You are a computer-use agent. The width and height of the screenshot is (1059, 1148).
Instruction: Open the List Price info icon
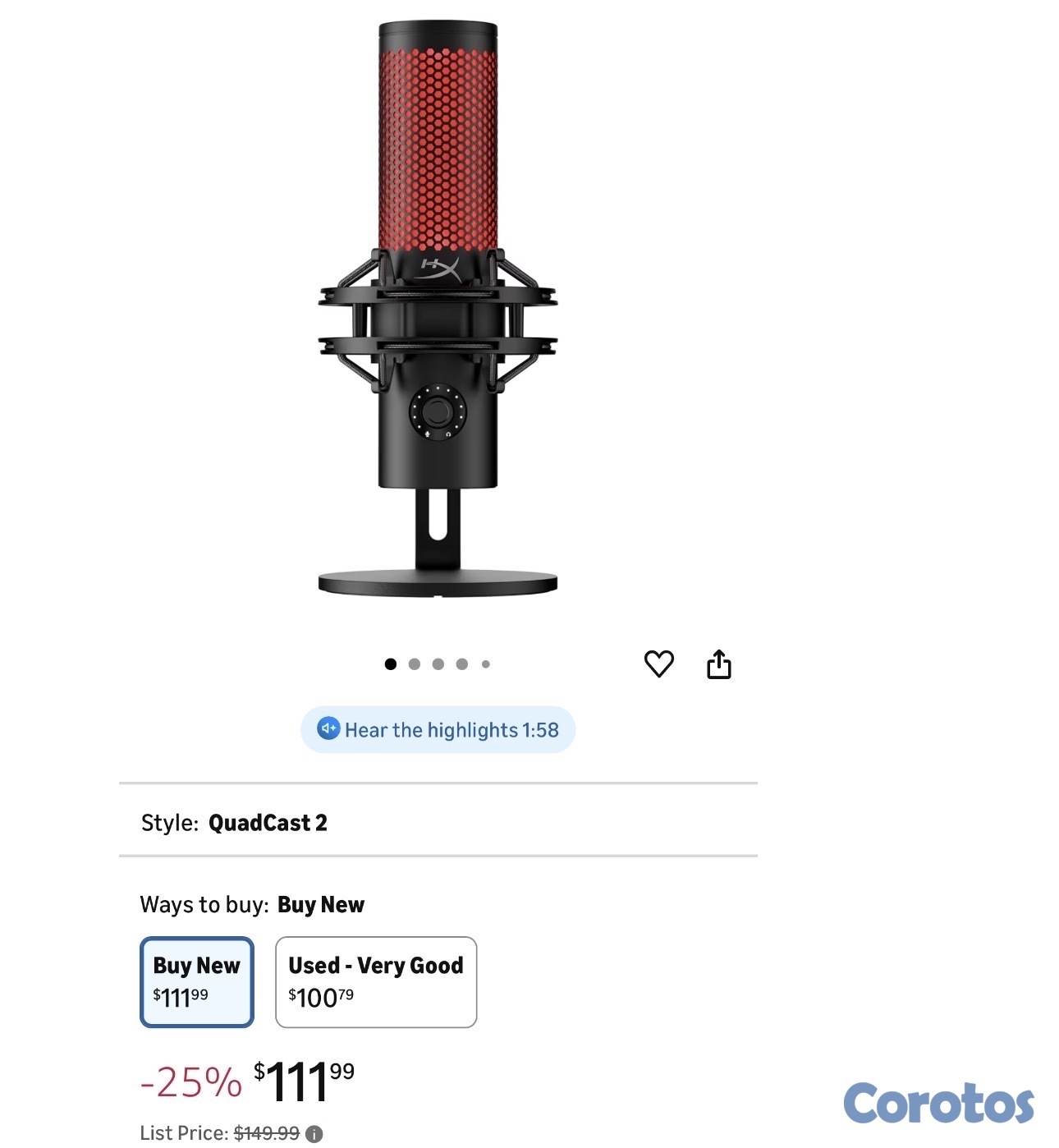click(x=314, y=1134)
